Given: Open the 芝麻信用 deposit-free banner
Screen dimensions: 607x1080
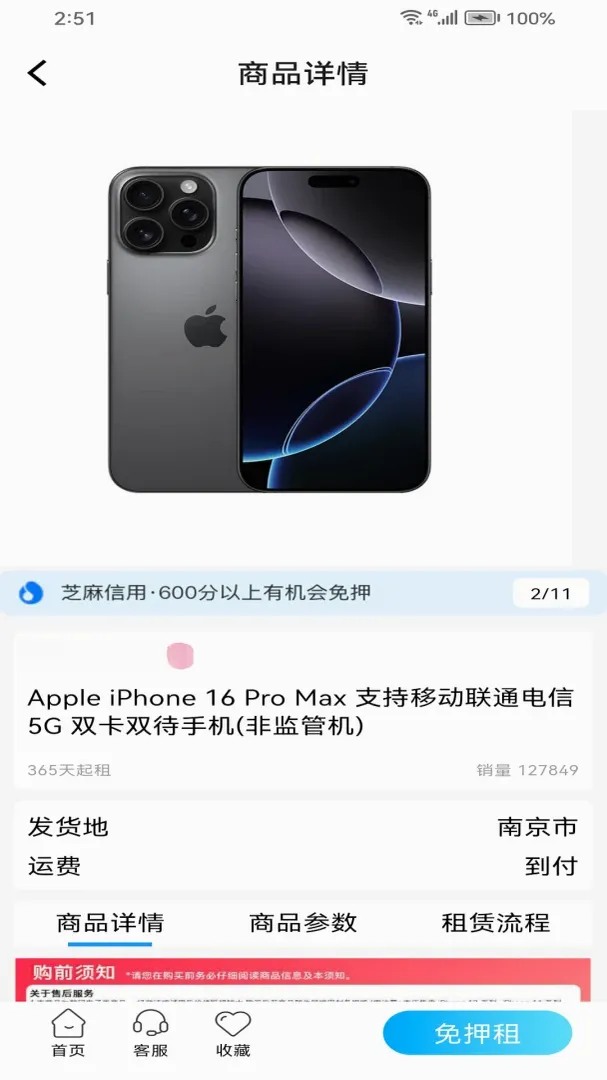Looking at the screenshot, I should pos(303,592).
